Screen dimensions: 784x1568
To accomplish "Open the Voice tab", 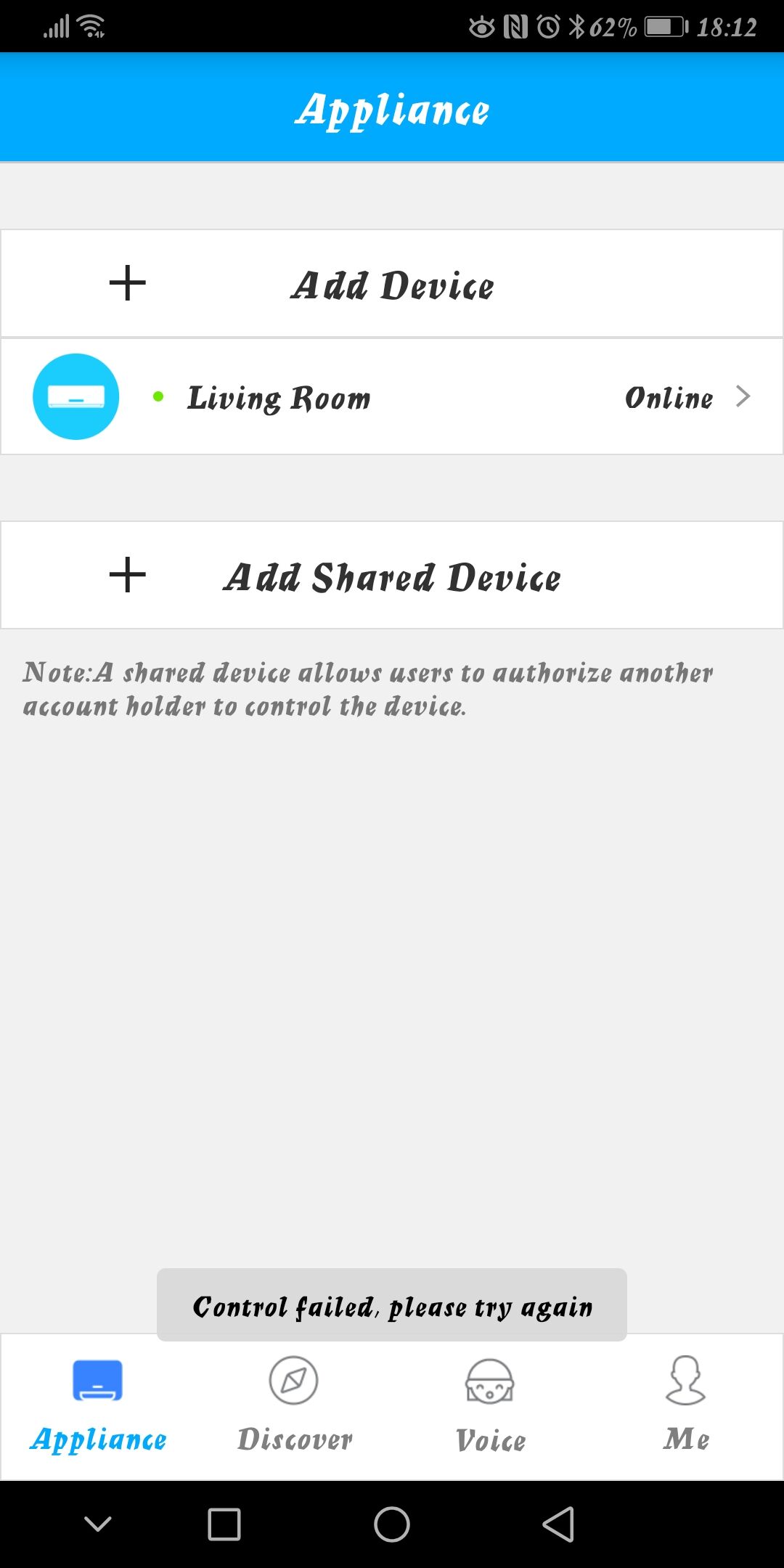I will click(490, 1405).
